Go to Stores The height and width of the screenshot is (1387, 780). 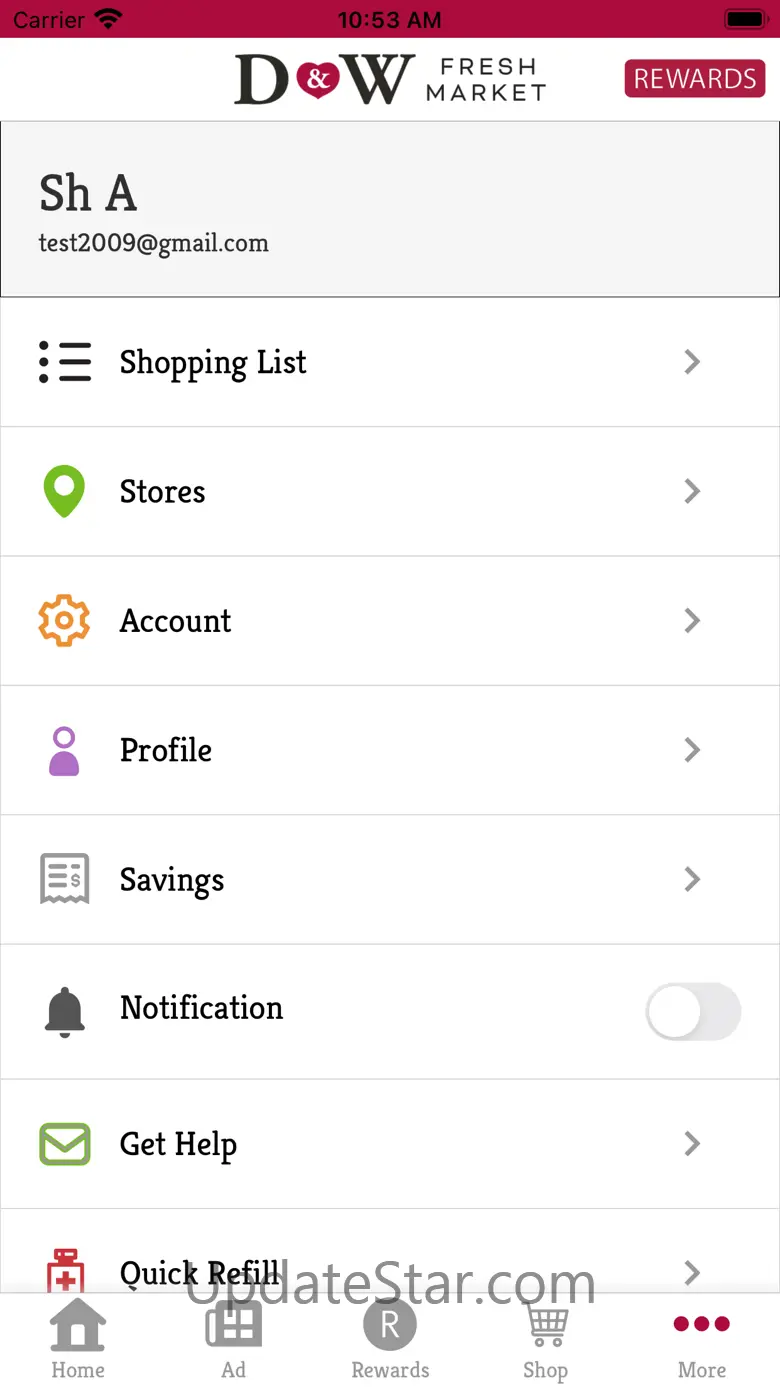pyautogui.click(x=390, y=491)
